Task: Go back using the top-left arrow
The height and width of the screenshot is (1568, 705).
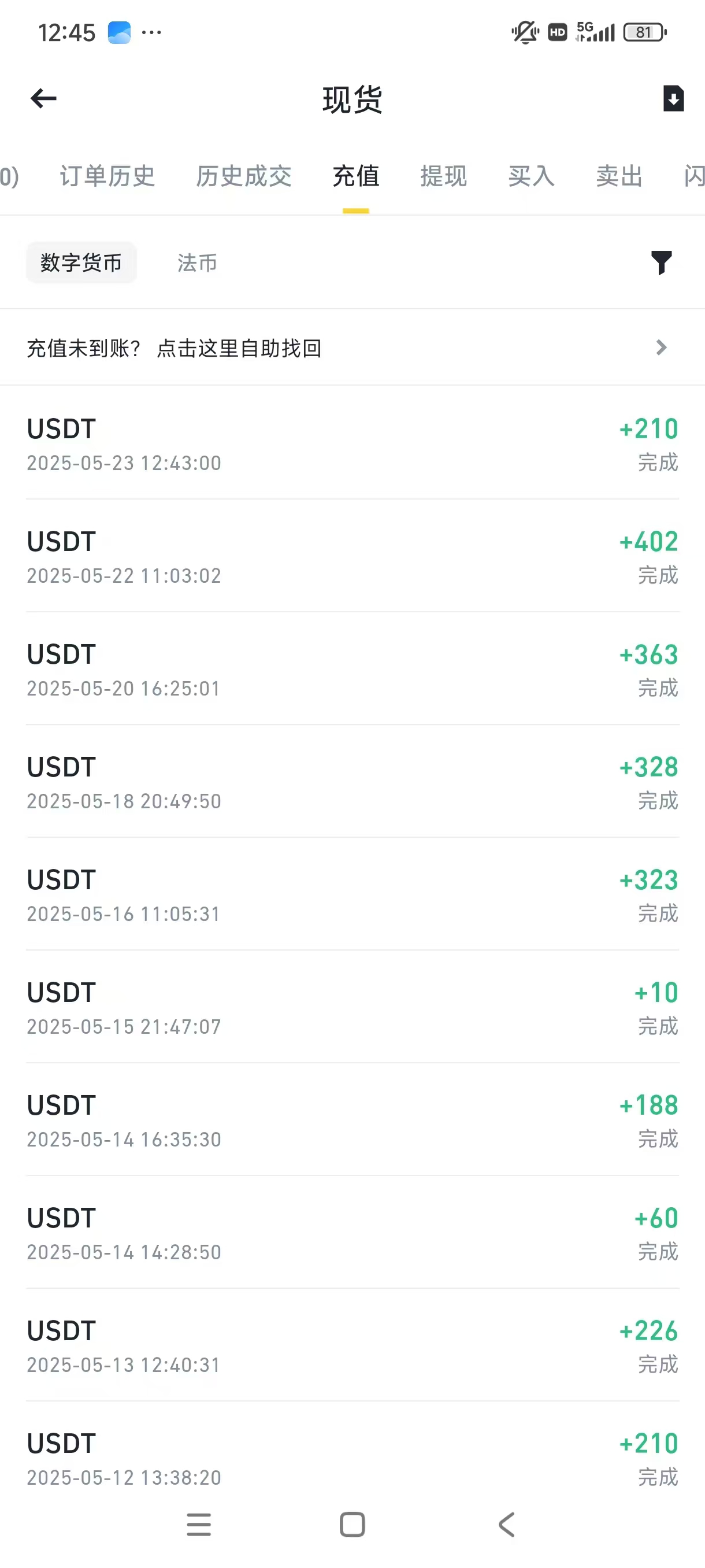Action: coord(43,99)
